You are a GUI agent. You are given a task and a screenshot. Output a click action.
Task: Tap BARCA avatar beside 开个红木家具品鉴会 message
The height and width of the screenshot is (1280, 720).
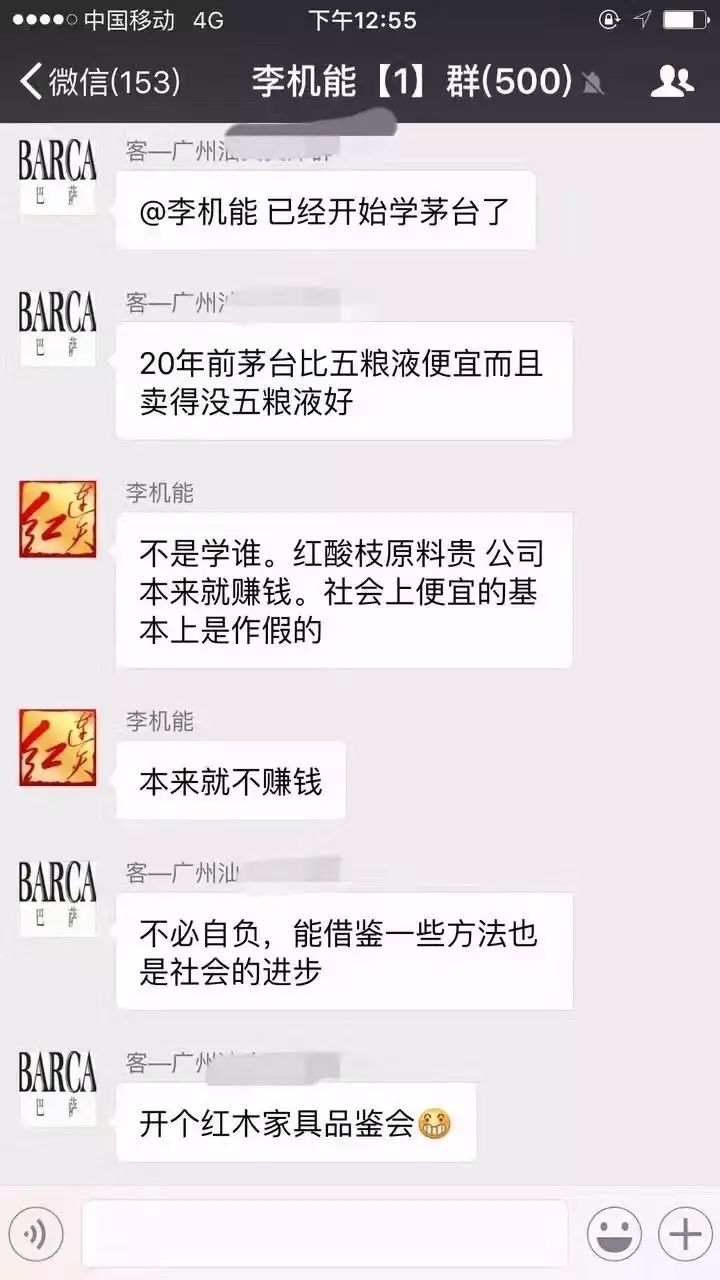coord(58,1088)
